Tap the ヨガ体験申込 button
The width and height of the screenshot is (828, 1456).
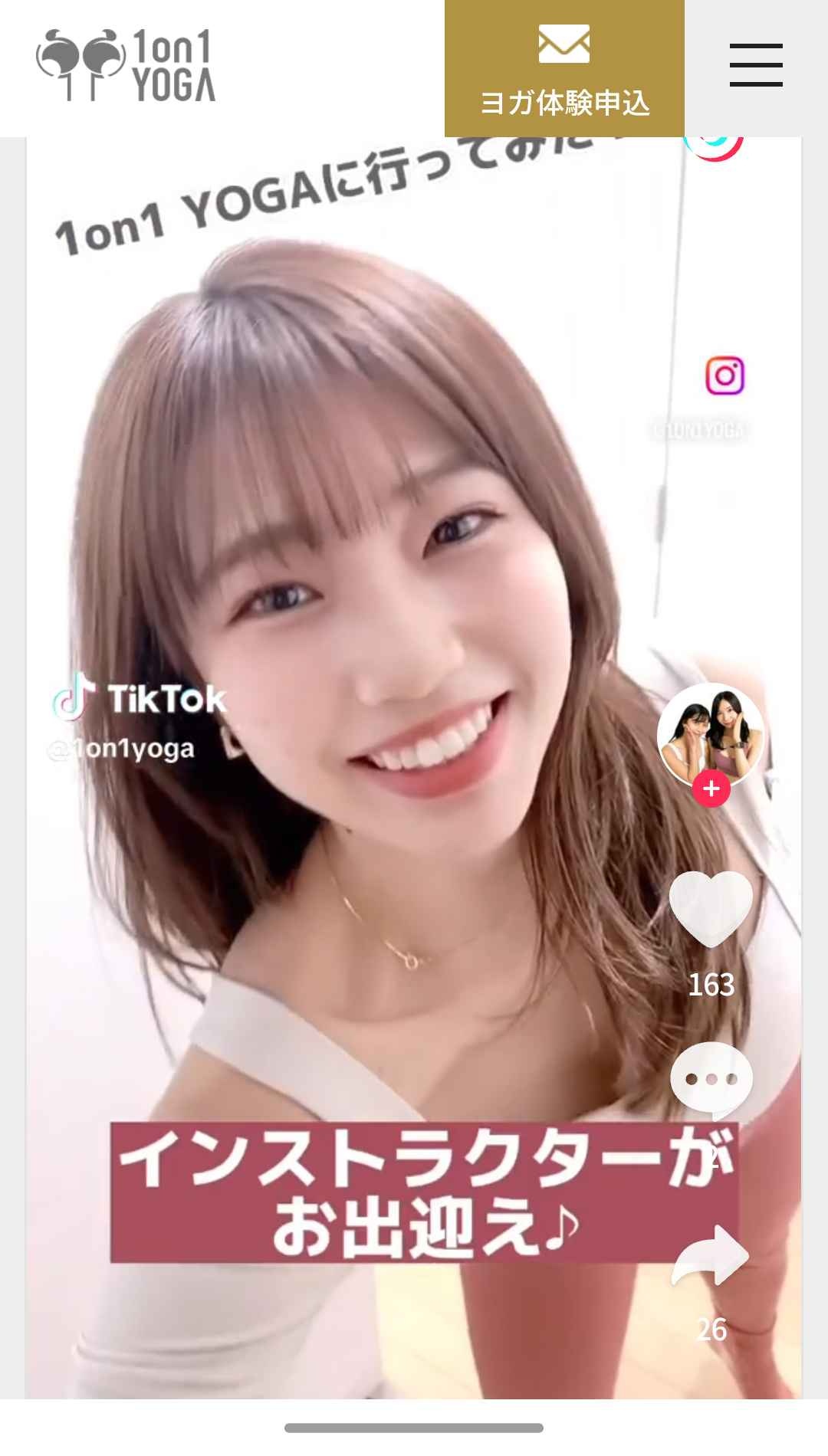564,68
